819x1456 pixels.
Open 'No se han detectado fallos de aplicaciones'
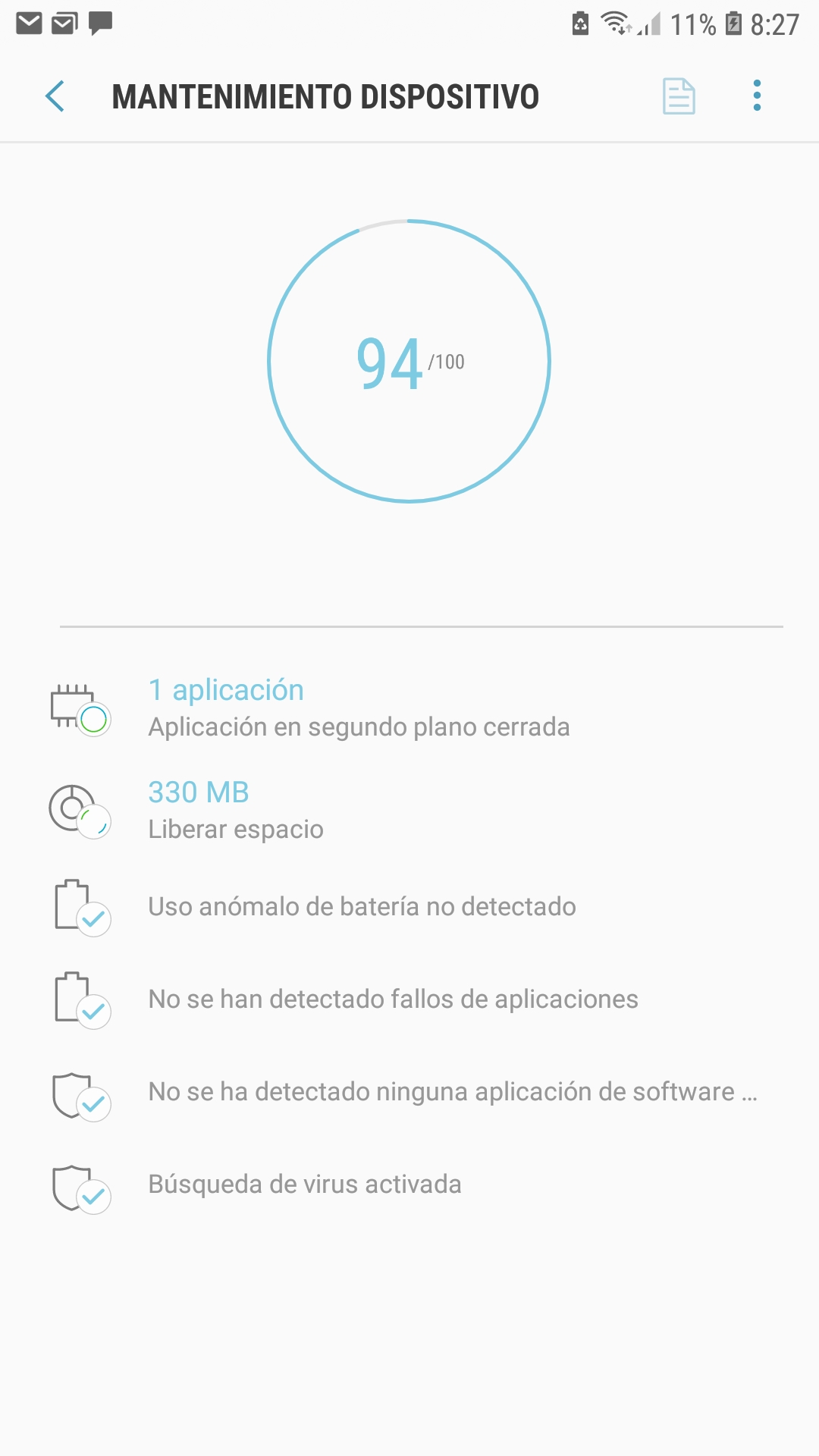pos(409,999)
